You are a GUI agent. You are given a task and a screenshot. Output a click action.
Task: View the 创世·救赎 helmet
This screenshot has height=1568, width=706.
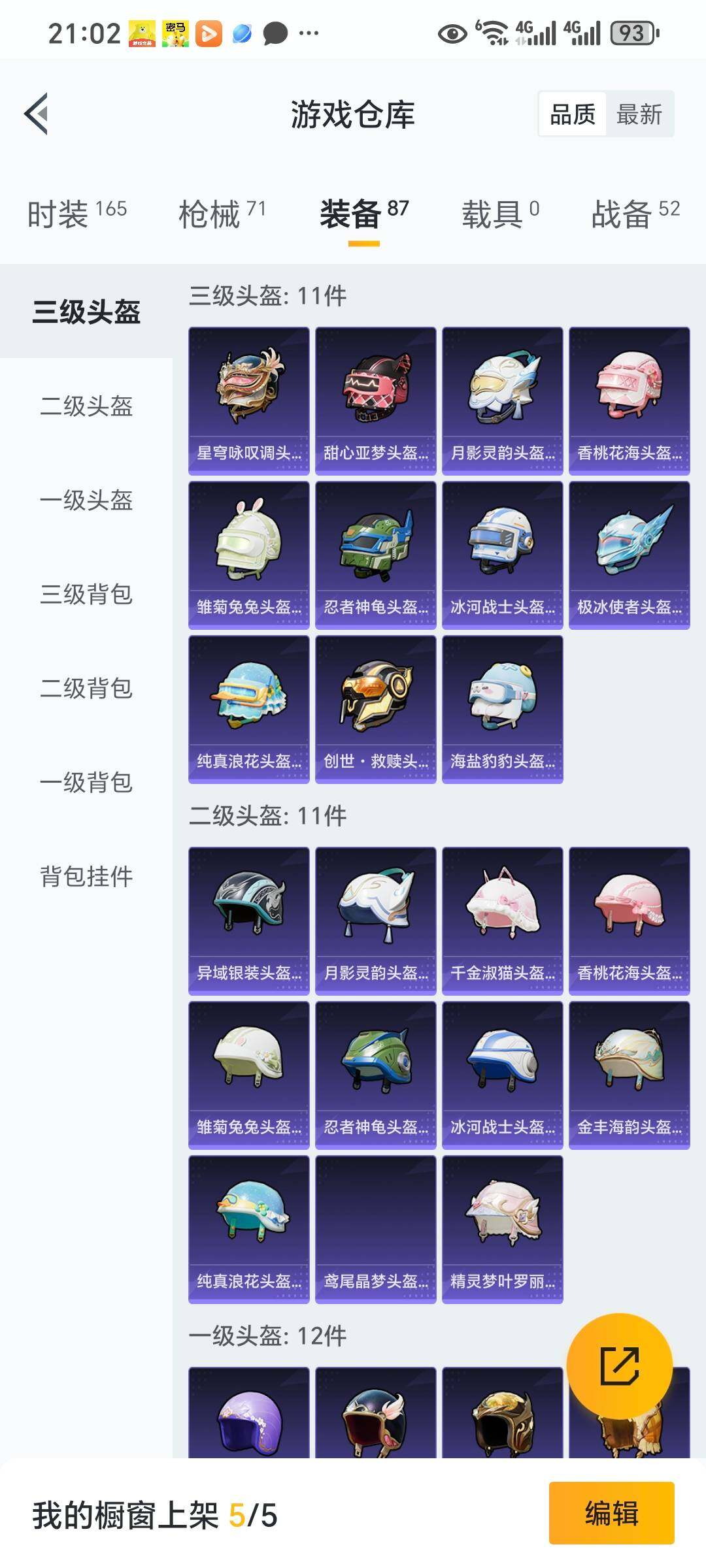(x=375, y=709)
